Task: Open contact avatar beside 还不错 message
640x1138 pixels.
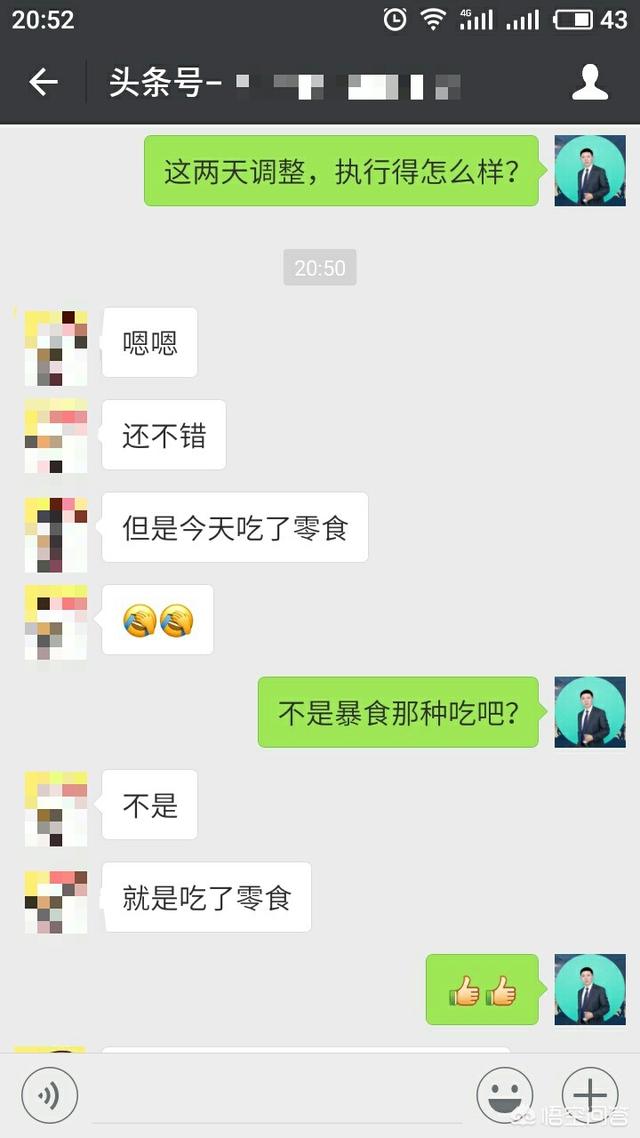Action: [x=56, y=435]
